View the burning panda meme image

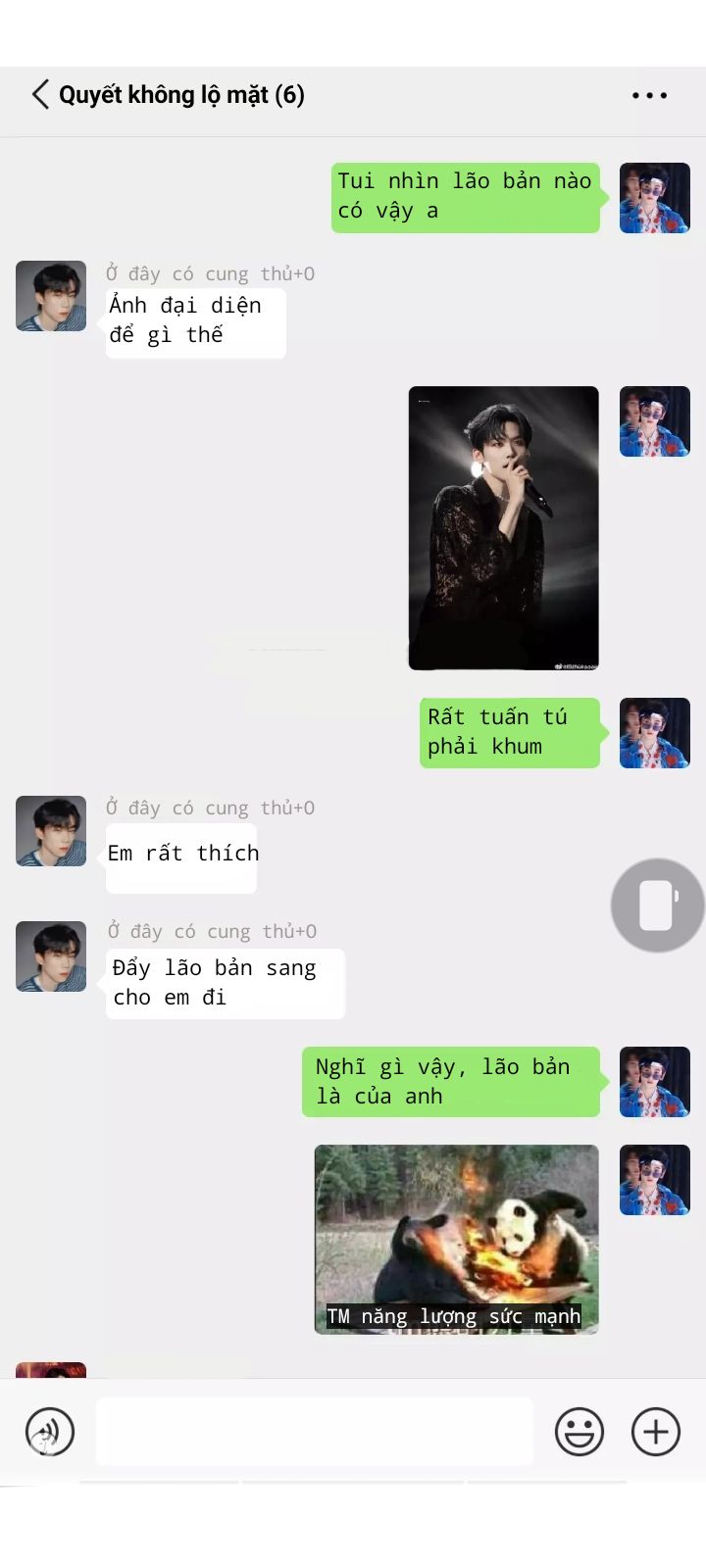pyautogui.click(x=456, y=1239)
